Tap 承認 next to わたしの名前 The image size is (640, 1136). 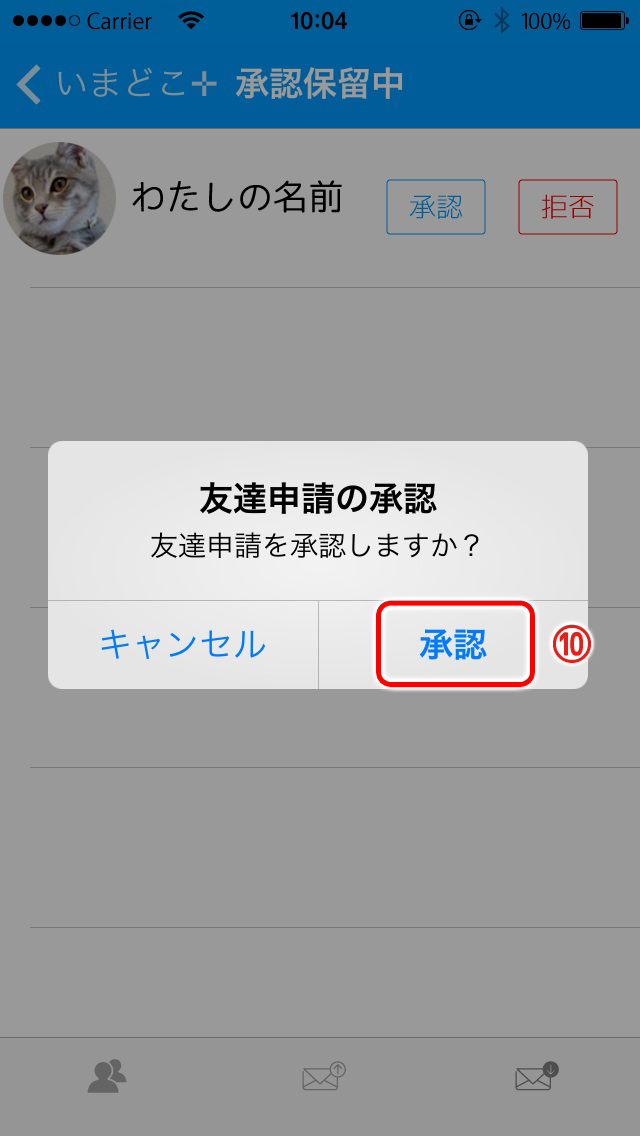436,207
